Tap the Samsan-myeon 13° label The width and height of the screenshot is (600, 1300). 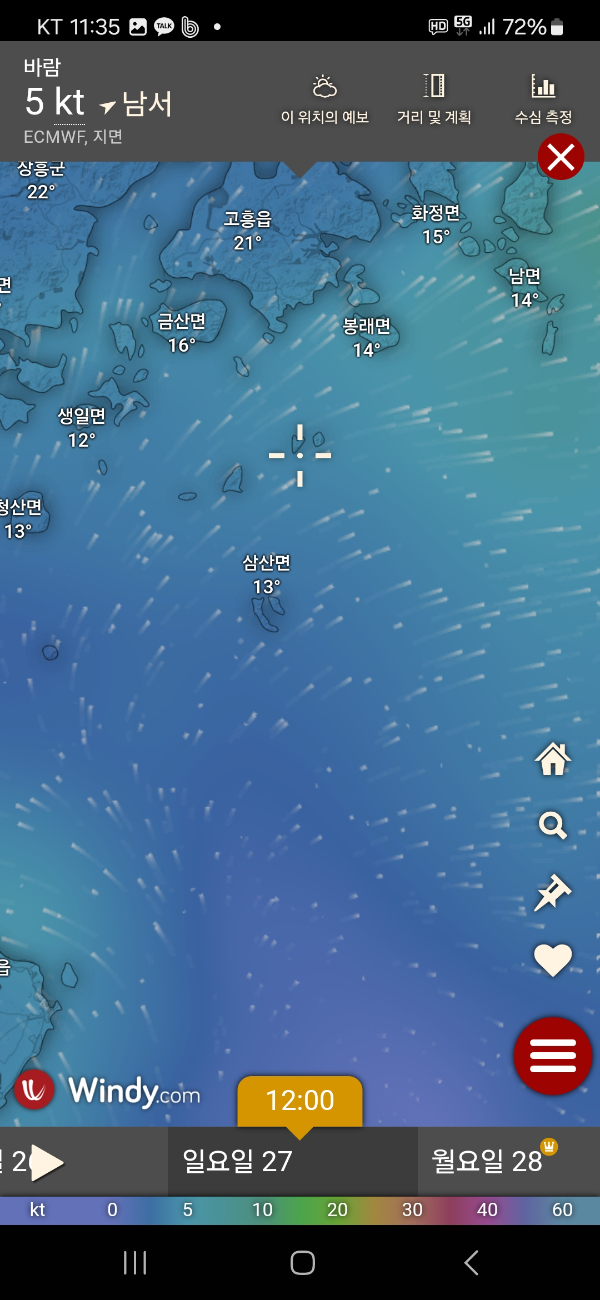(266, 574)
